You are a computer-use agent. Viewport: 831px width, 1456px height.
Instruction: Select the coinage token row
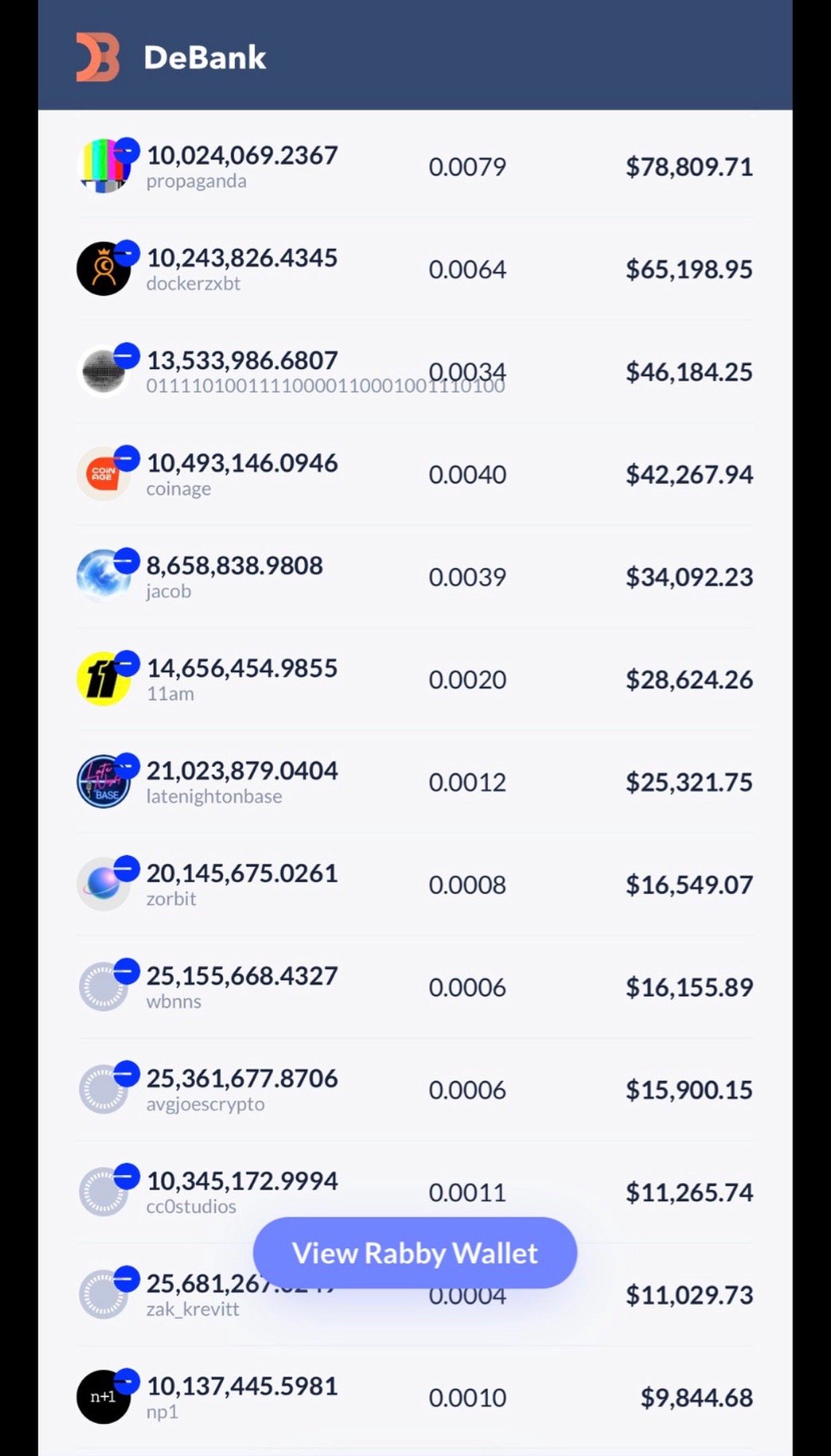click(414, 475)
